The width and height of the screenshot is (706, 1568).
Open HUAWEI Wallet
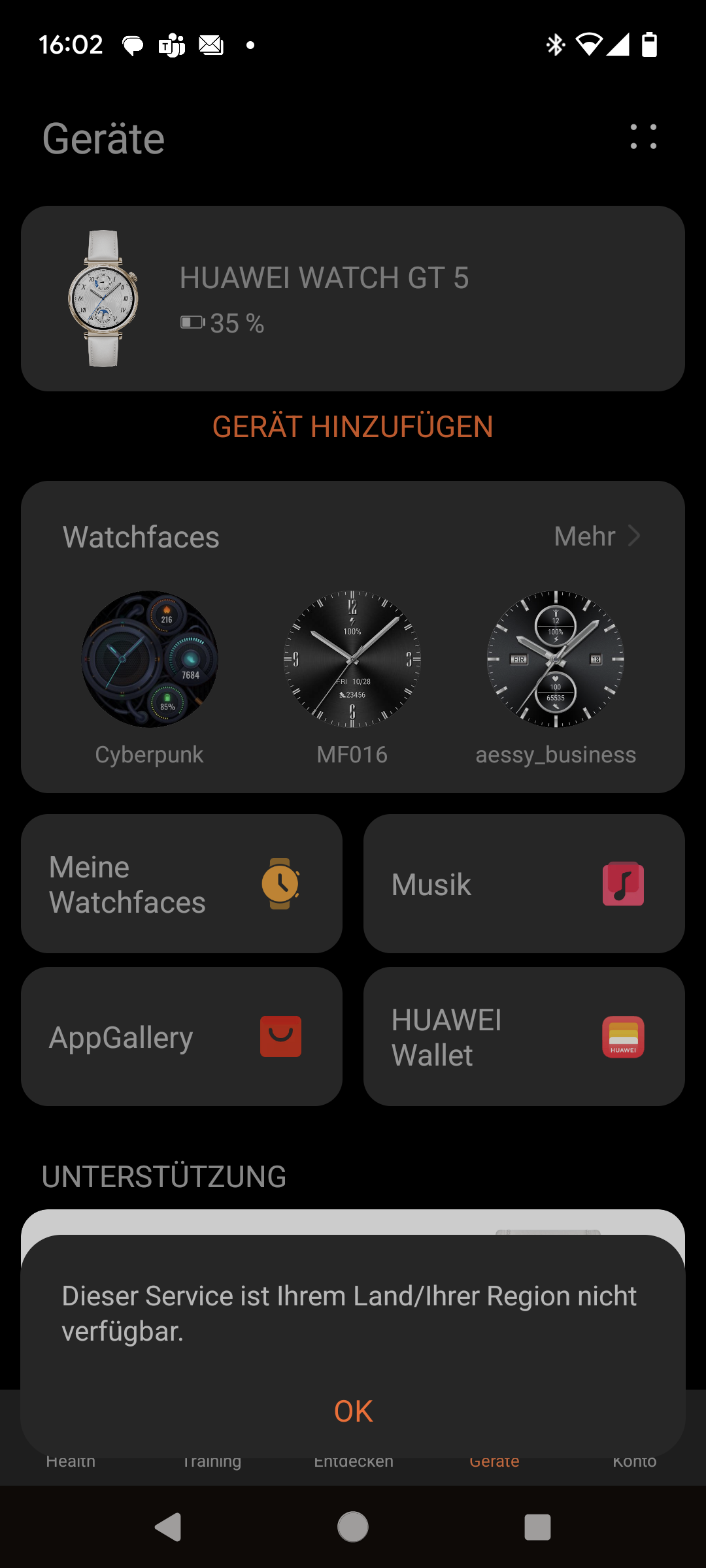point(524,1037)
